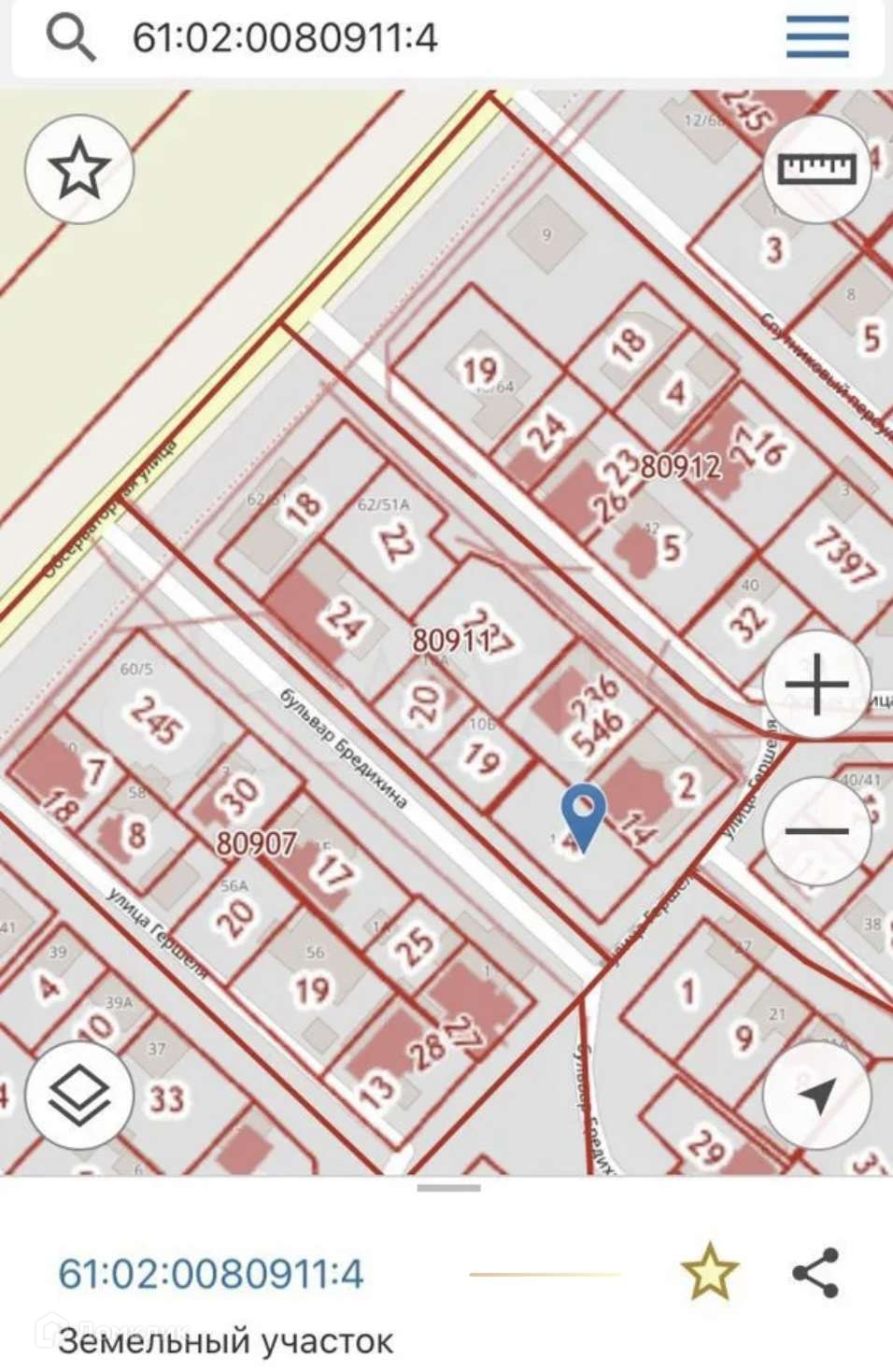Open the hamburger menu

(816, 38)
